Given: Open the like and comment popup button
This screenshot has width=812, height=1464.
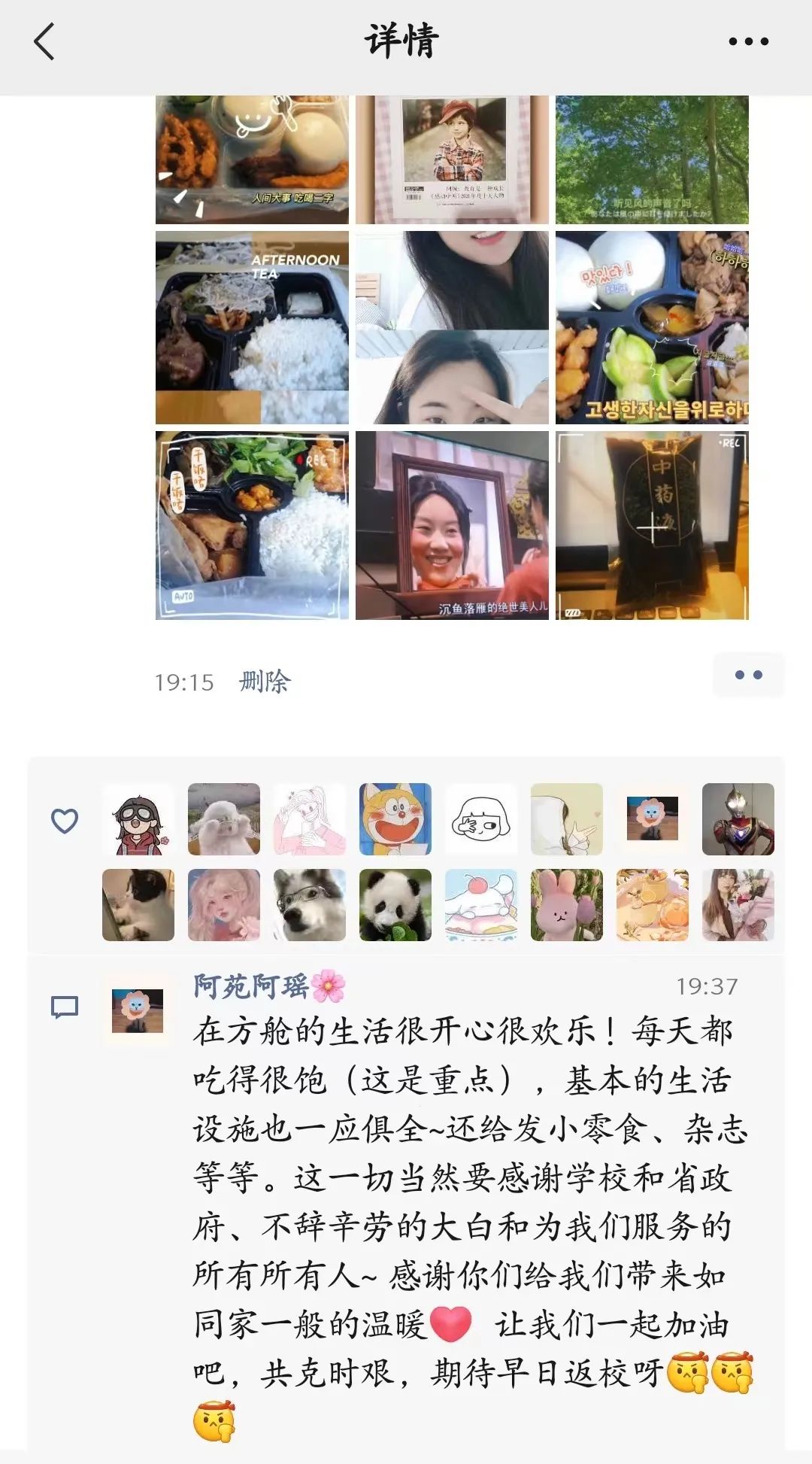Looking at the screenshot, I should (x=748, y=675).
